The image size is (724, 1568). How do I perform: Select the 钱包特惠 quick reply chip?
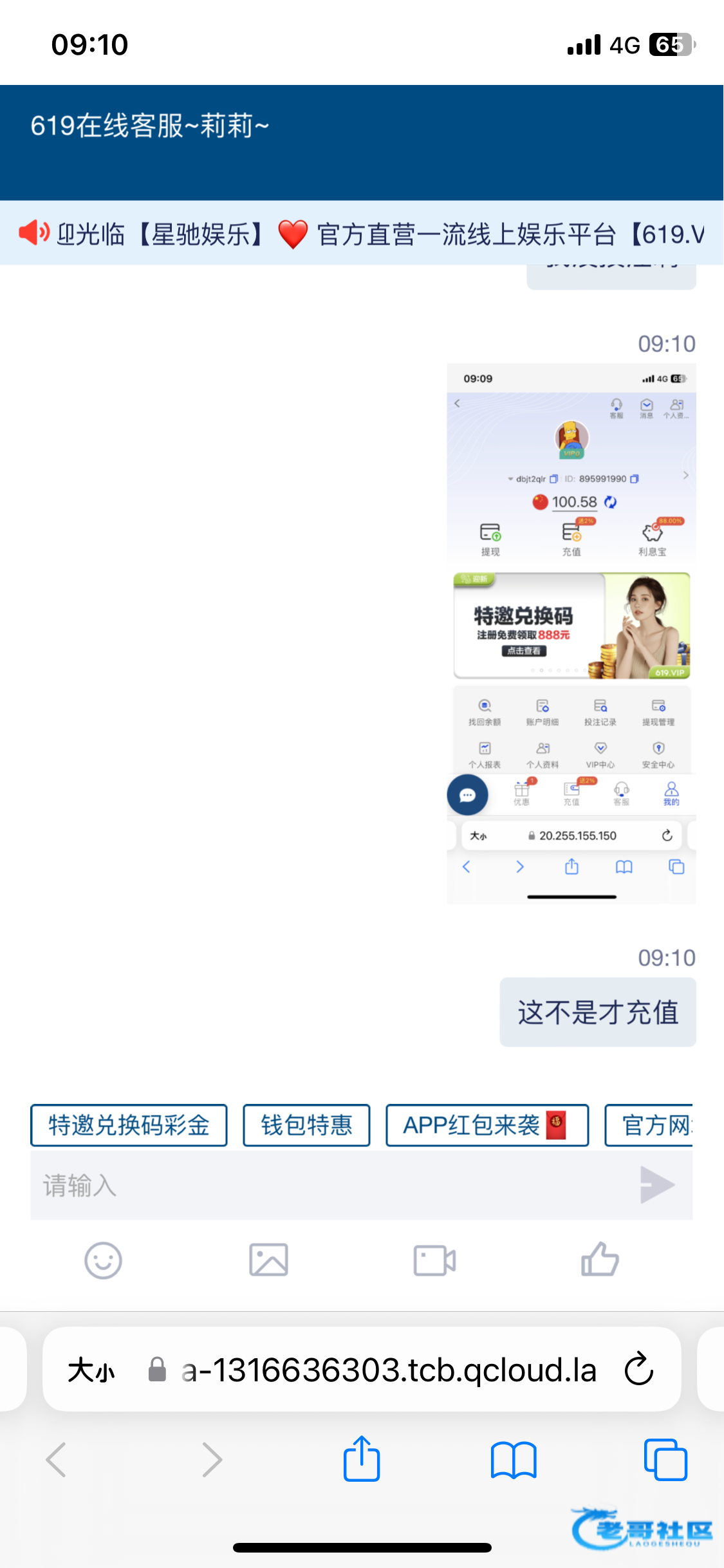pos(306,1125)
